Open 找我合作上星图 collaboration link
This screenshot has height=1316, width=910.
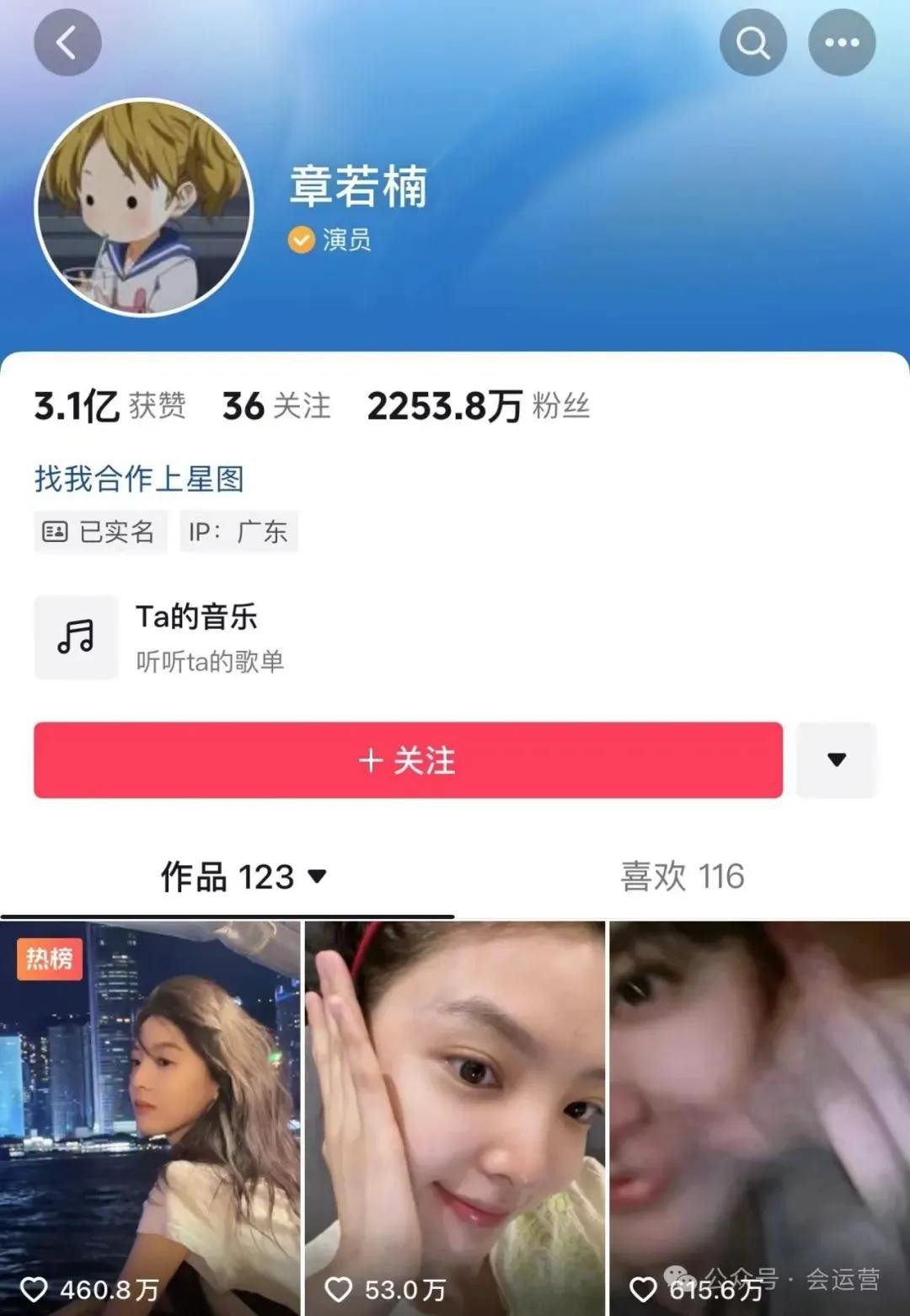coord(137,480)
